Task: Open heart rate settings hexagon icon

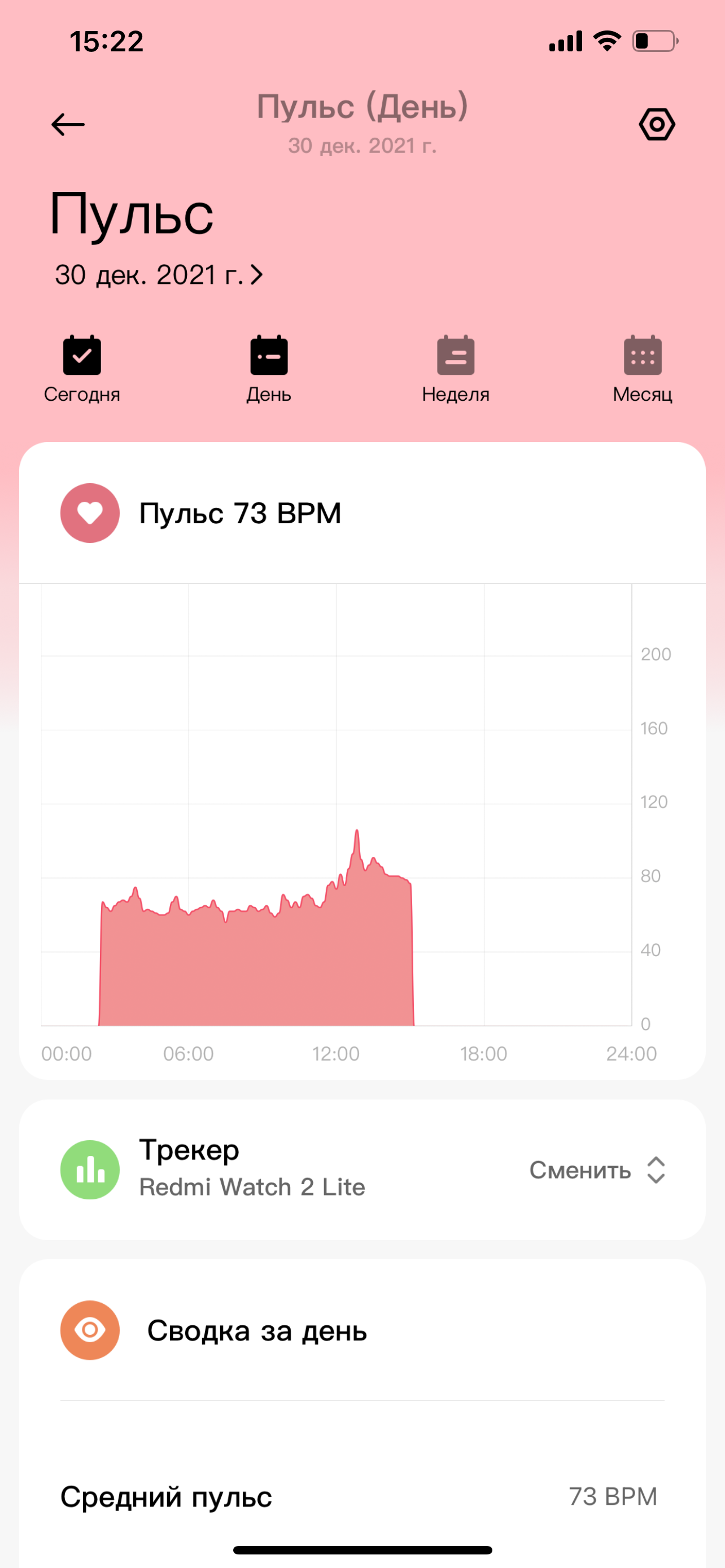Action: click(657, 125)
